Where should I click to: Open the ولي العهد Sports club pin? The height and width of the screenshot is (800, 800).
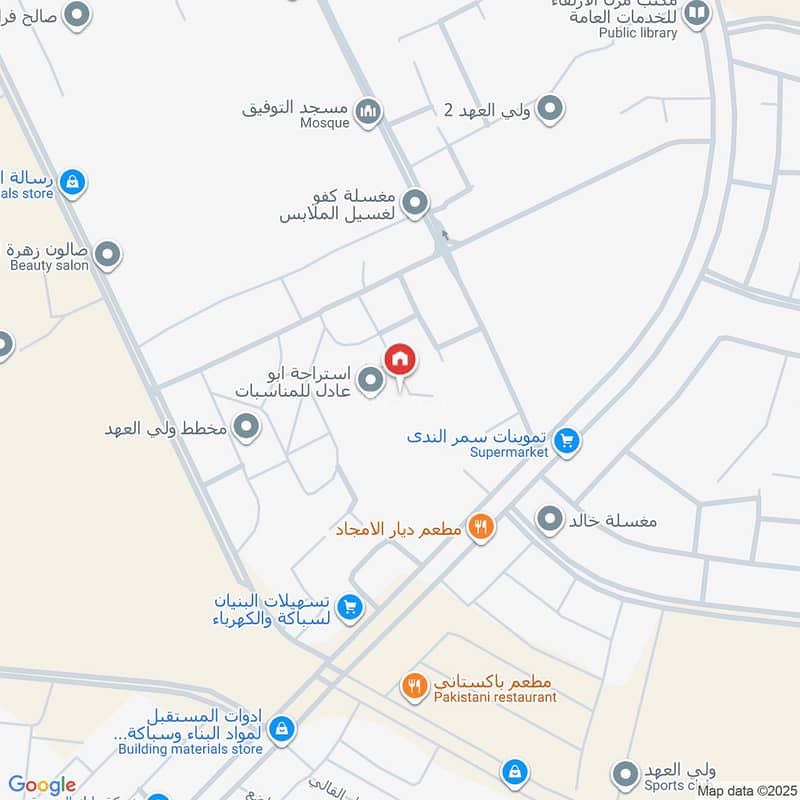pyautogui.click(x=626, y=773)
